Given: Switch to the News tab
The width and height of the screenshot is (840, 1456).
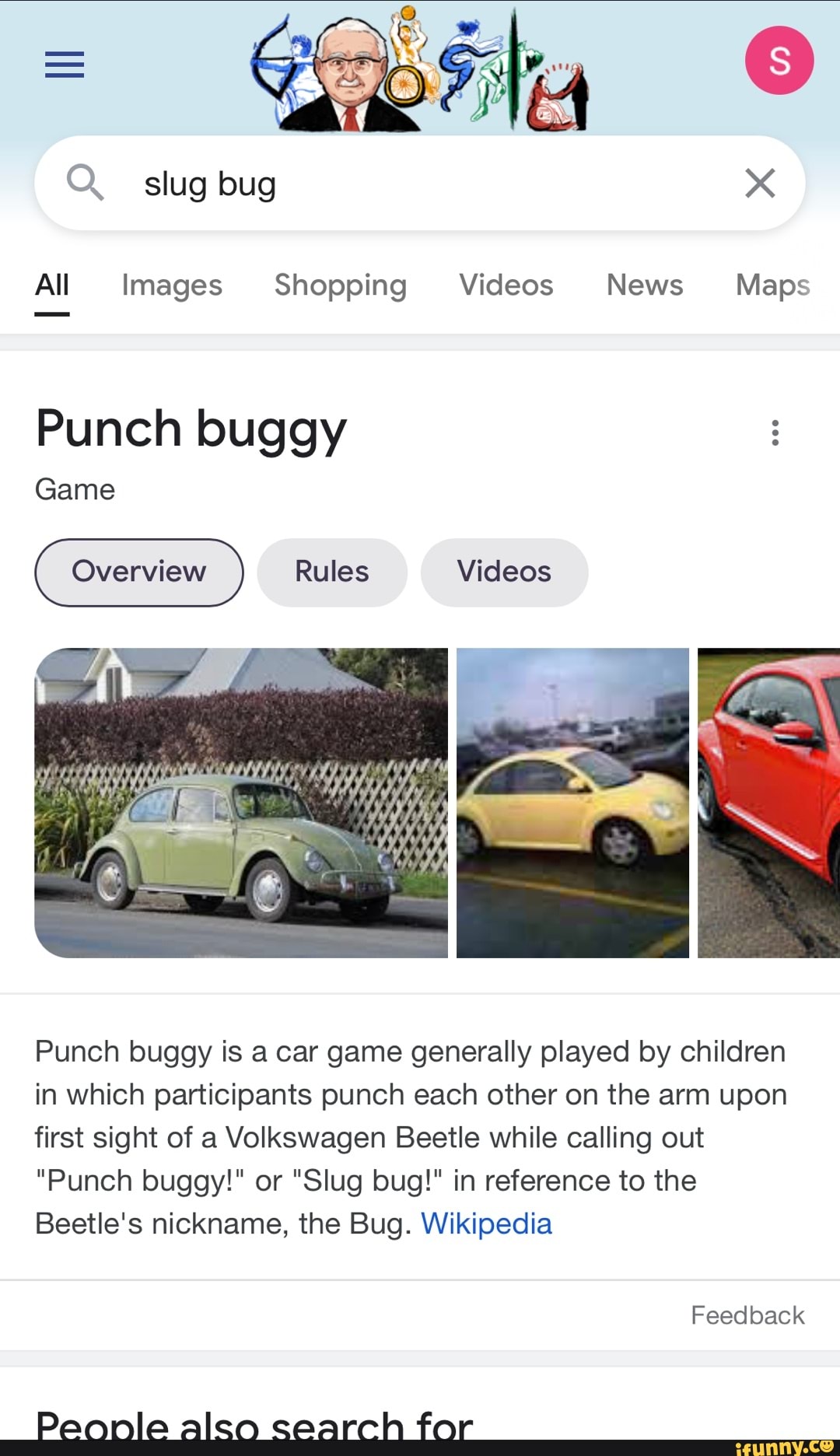Looking at the screenshot, I should pyautogui.click(x=644, y=285).
